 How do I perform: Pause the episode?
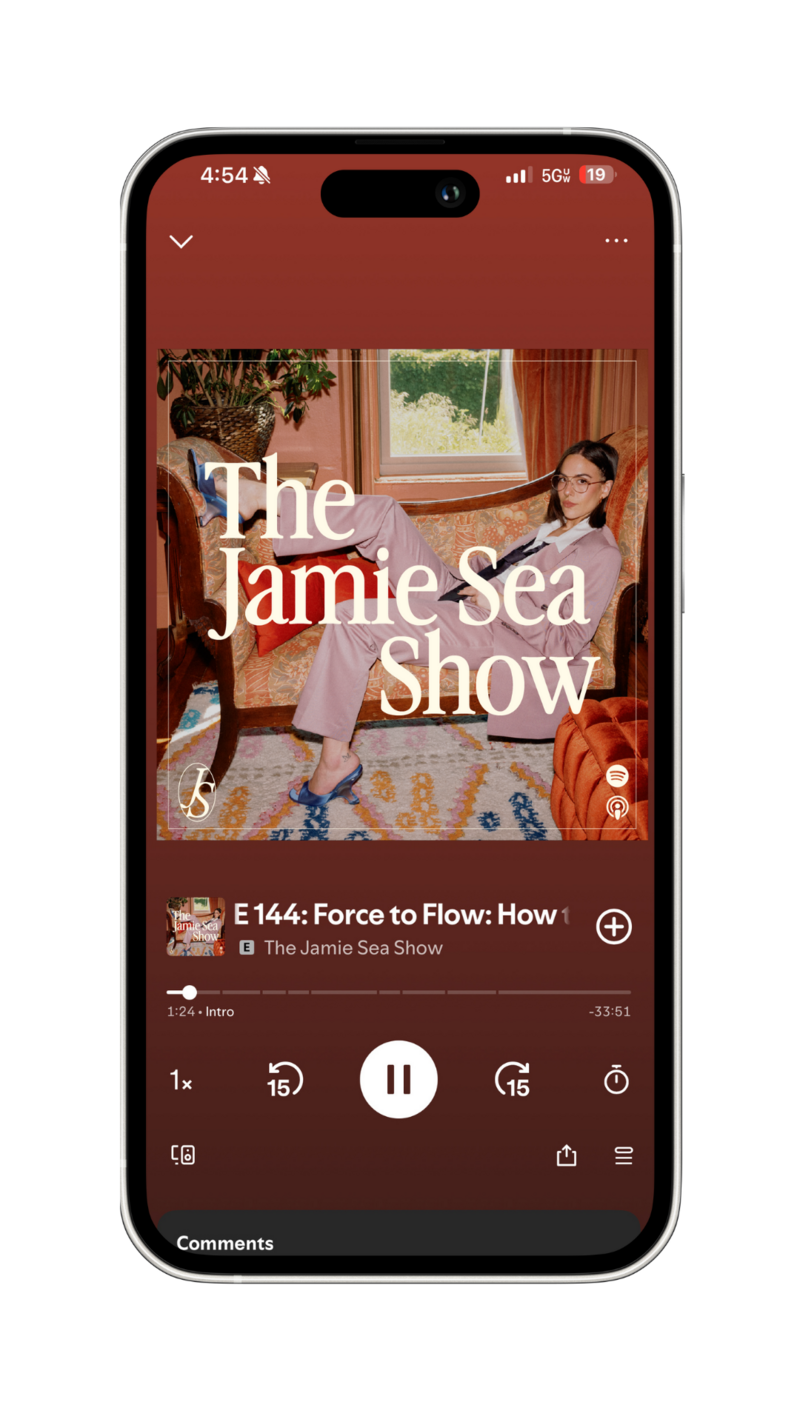(398, 1080)
